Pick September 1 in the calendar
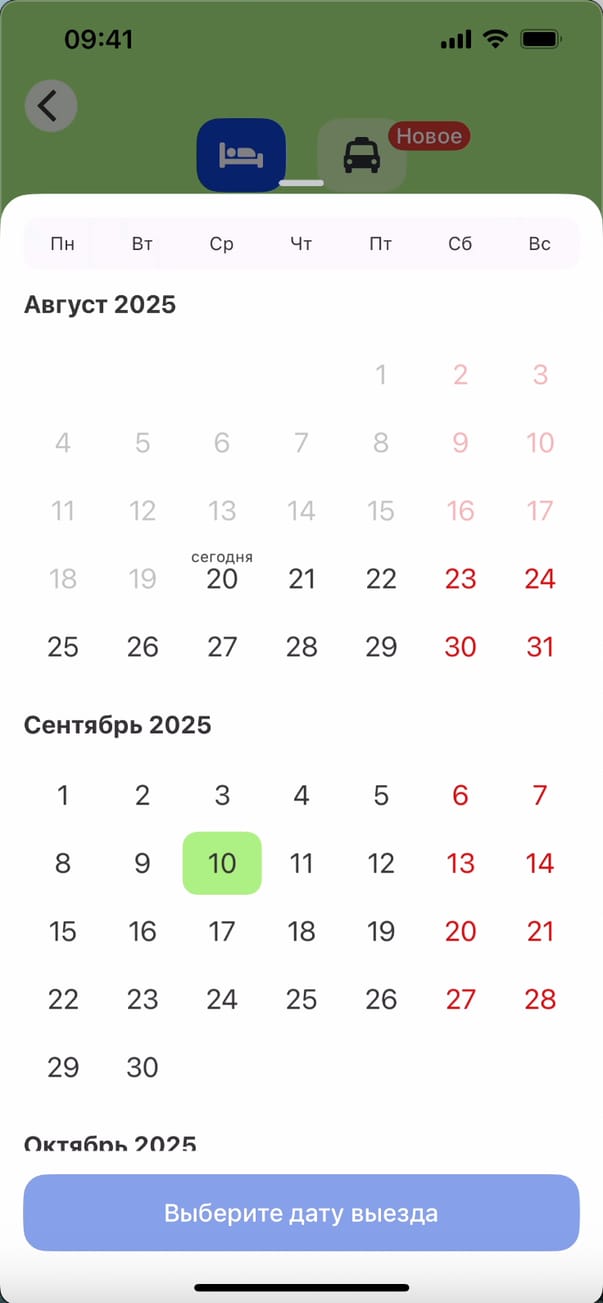This screenshot has width=603, height=1303. (x=63, y=795)
